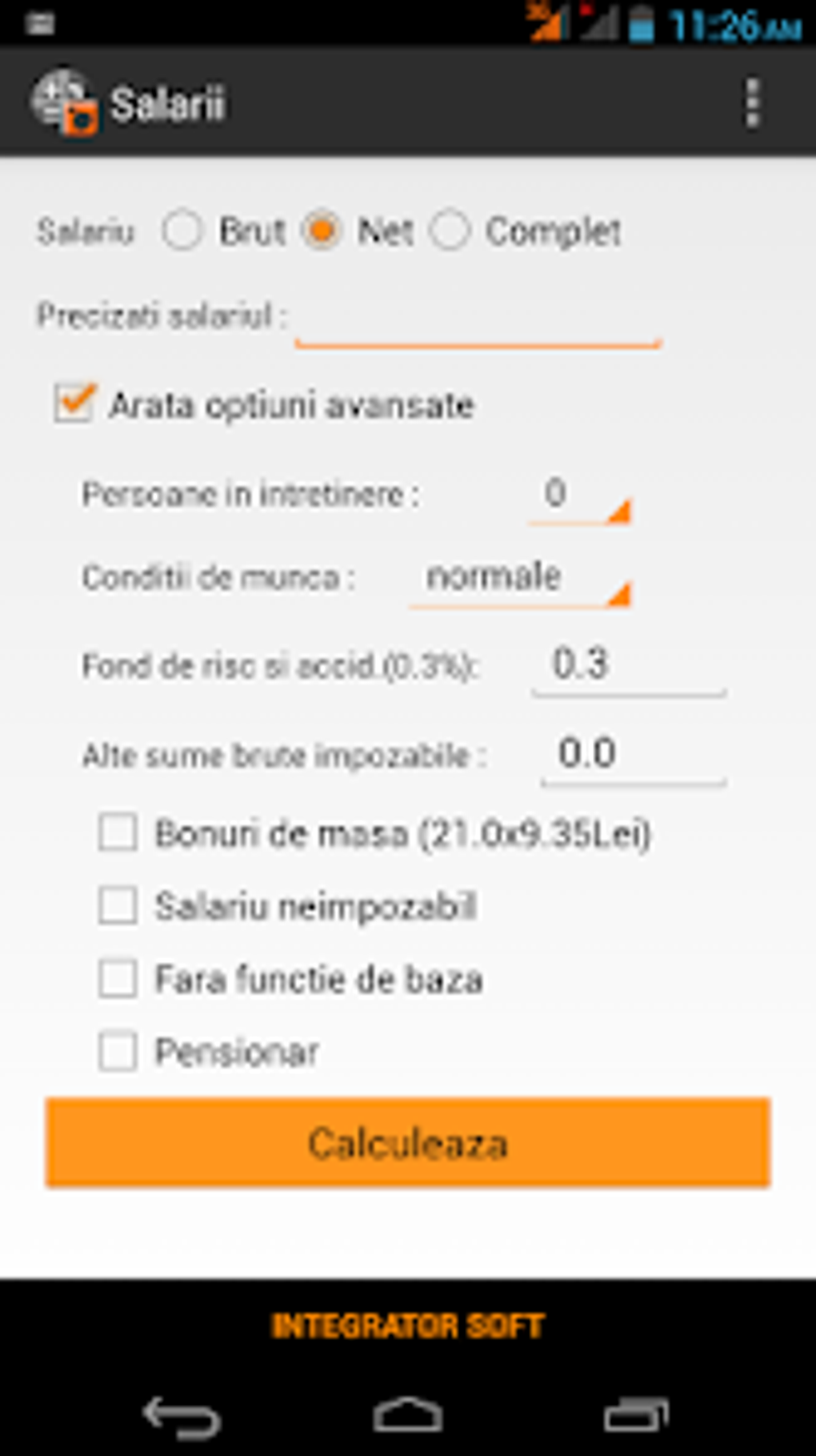Viewport: 816px width, 1456px height.
Task: Edit the Alte sume brute impozabile field
Action: (x=632, y=755)
